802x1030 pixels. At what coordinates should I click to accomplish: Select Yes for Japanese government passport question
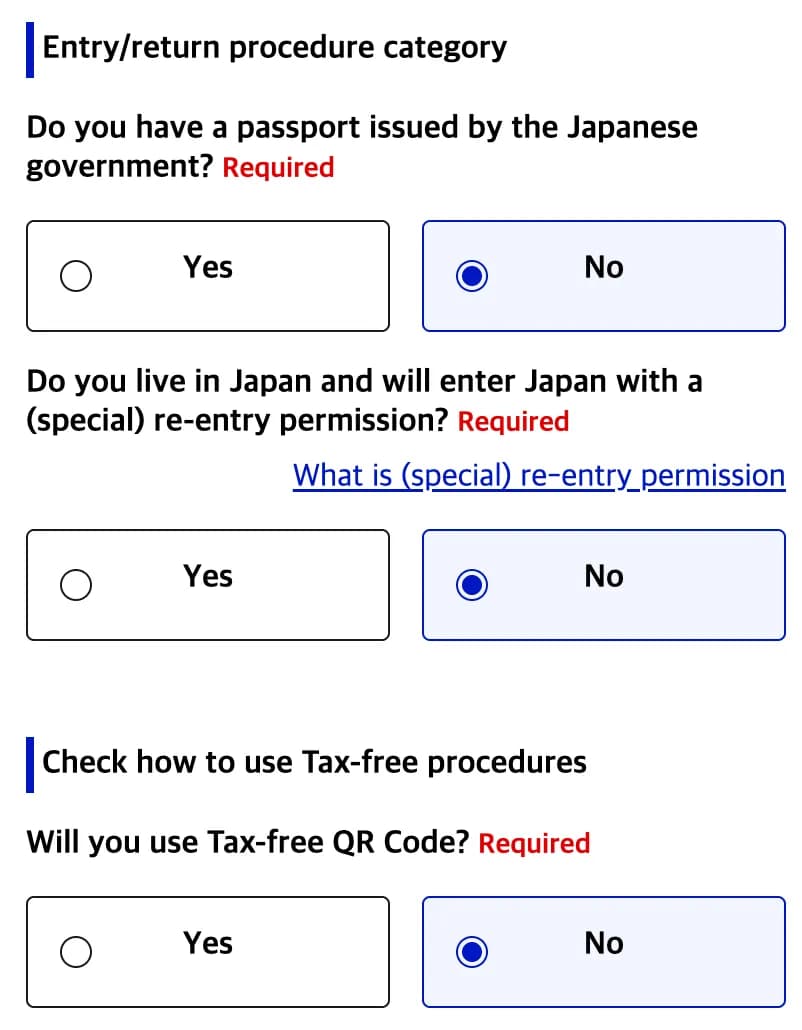pos(207,275)
